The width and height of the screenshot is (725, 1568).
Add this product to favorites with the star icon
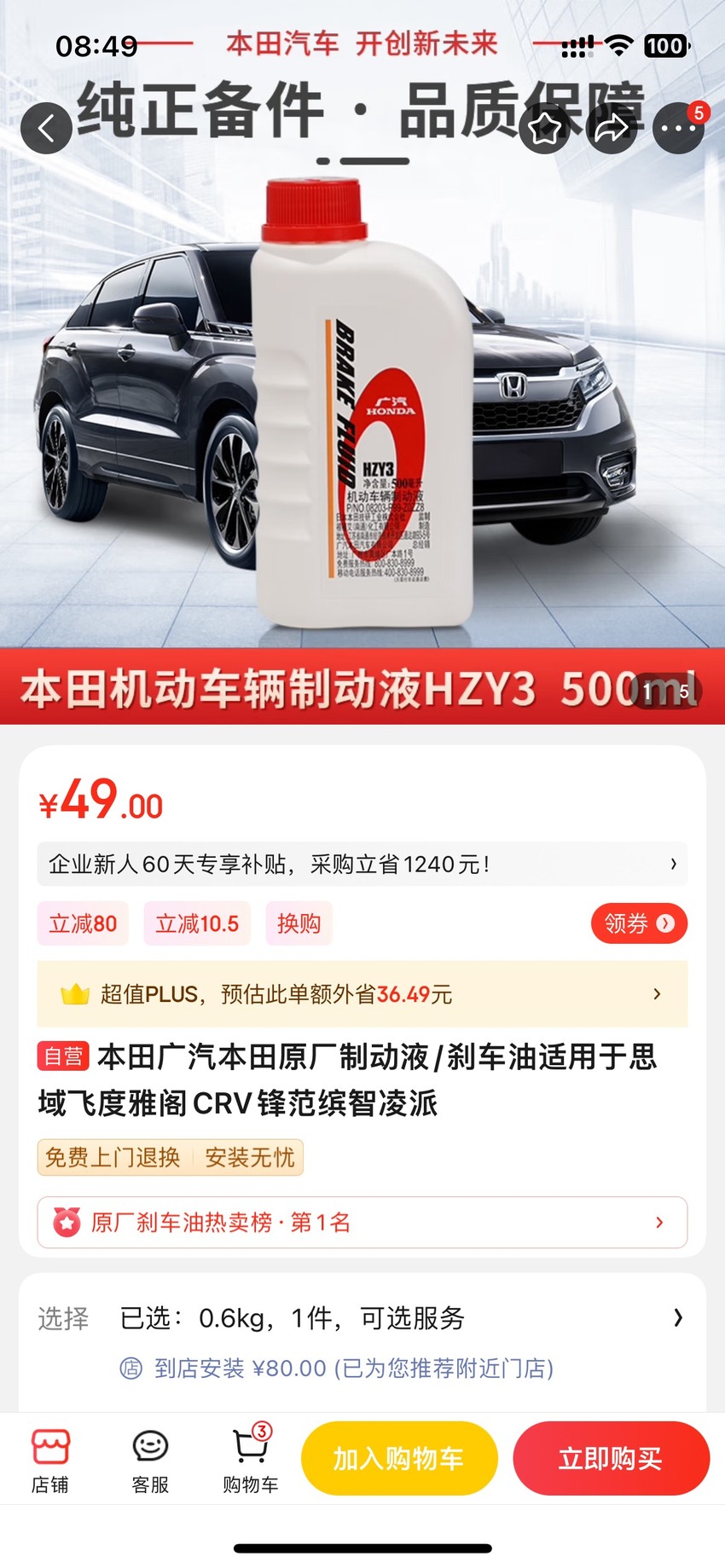click(545, 129)
